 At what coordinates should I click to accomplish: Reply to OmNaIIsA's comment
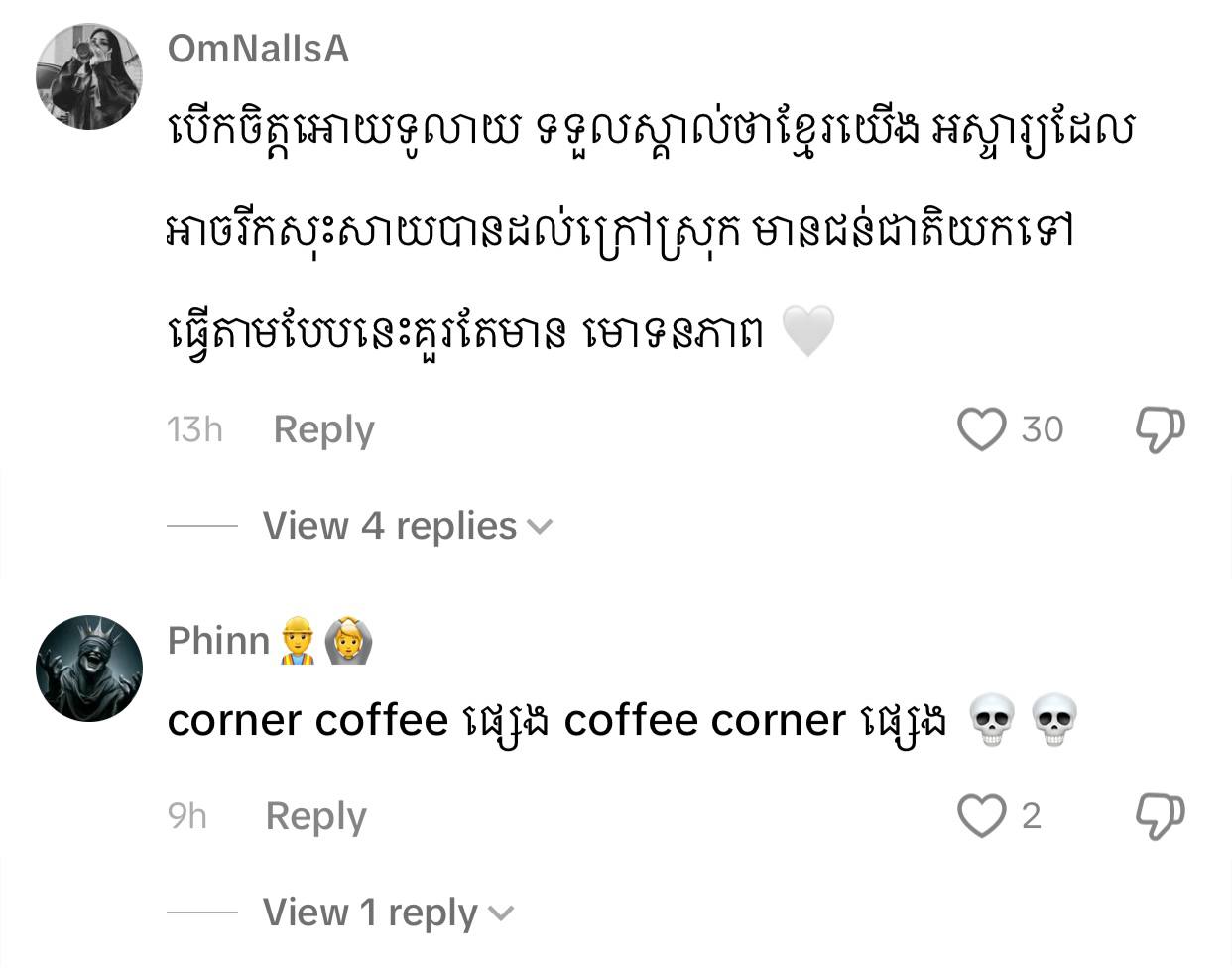click(323, 429)
